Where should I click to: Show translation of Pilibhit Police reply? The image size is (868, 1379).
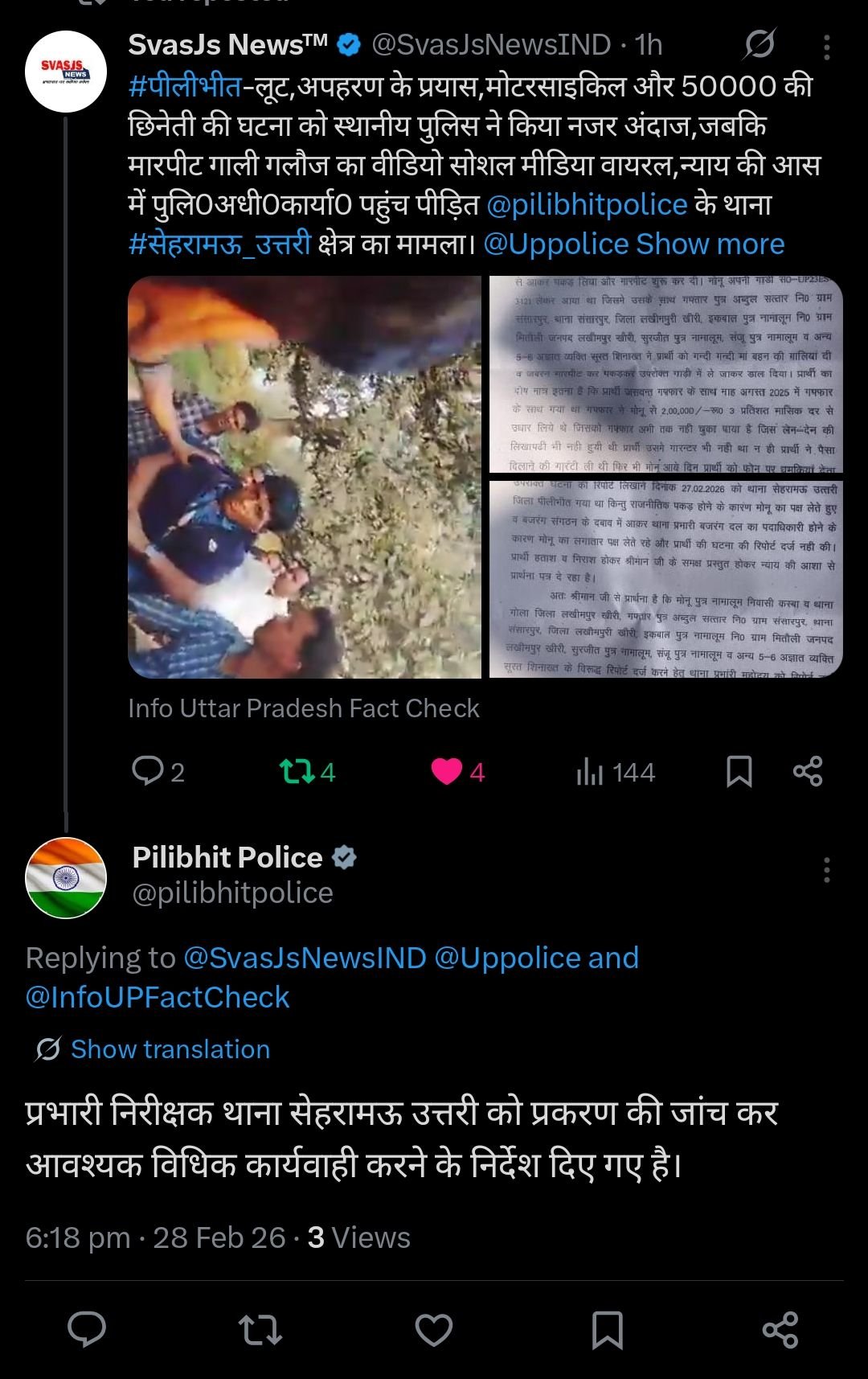tap(169, 1049)
